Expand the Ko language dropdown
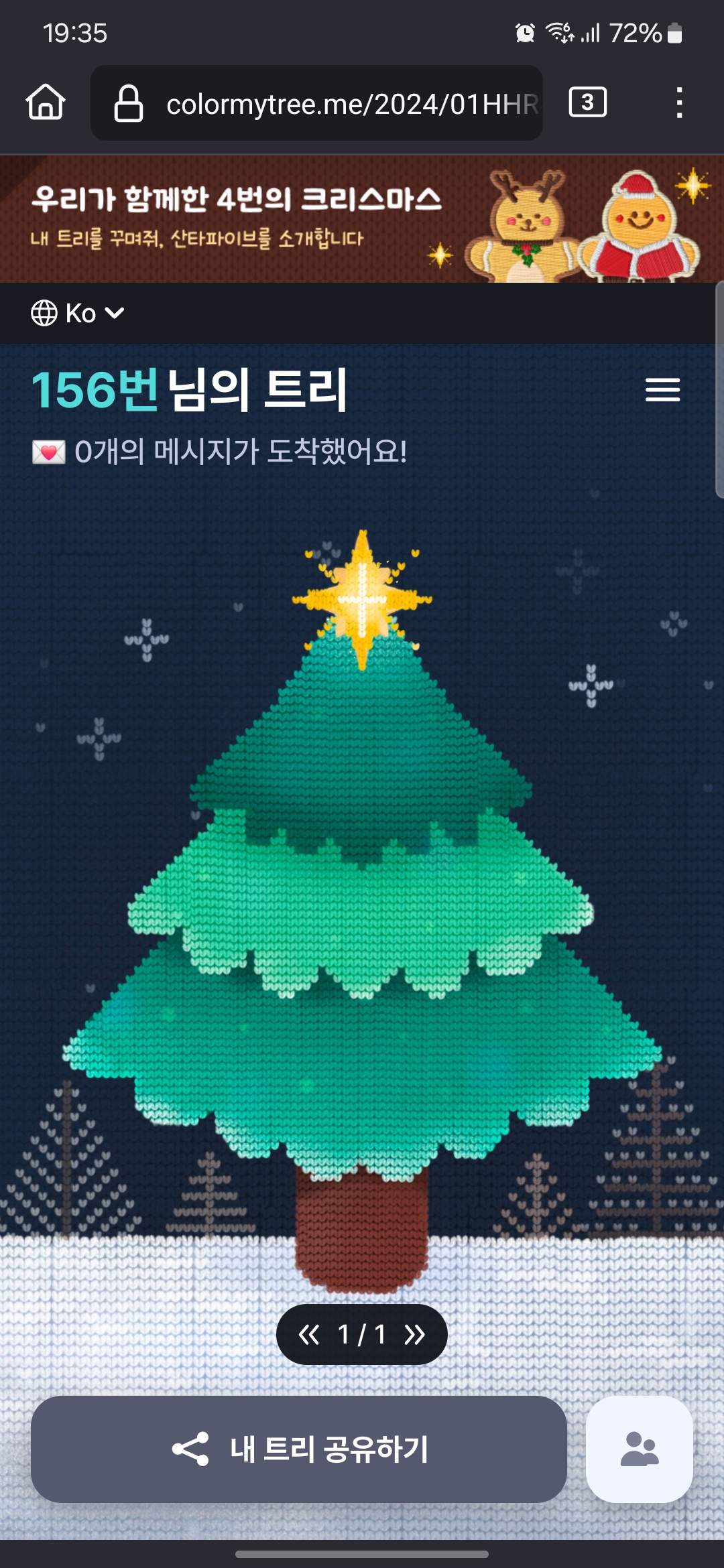Viewport: 724px width, 1568px height. pos(78,313)
